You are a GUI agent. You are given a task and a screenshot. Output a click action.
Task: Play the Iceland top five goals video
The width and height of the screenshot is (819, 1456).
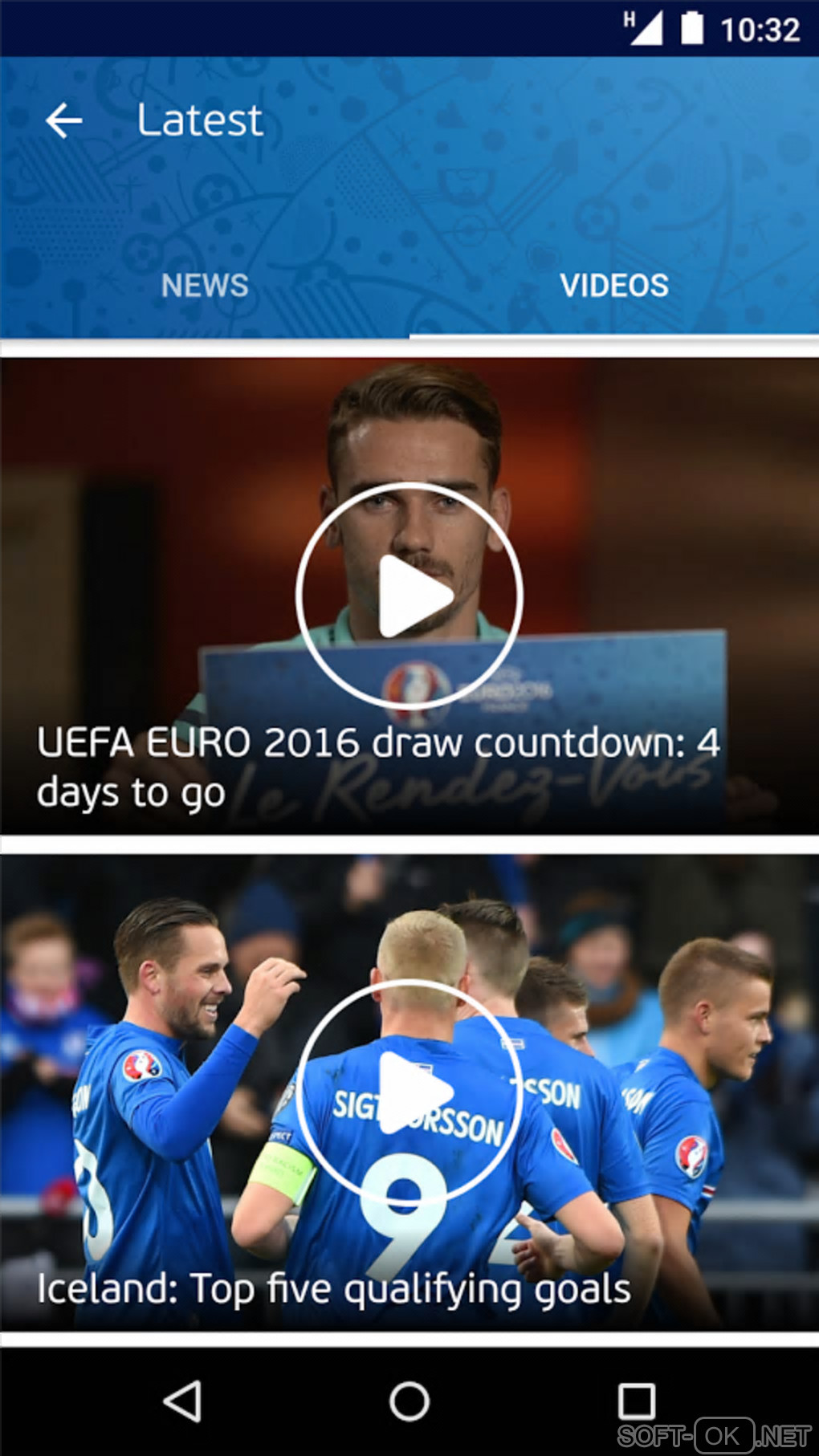click(409, 1093)
